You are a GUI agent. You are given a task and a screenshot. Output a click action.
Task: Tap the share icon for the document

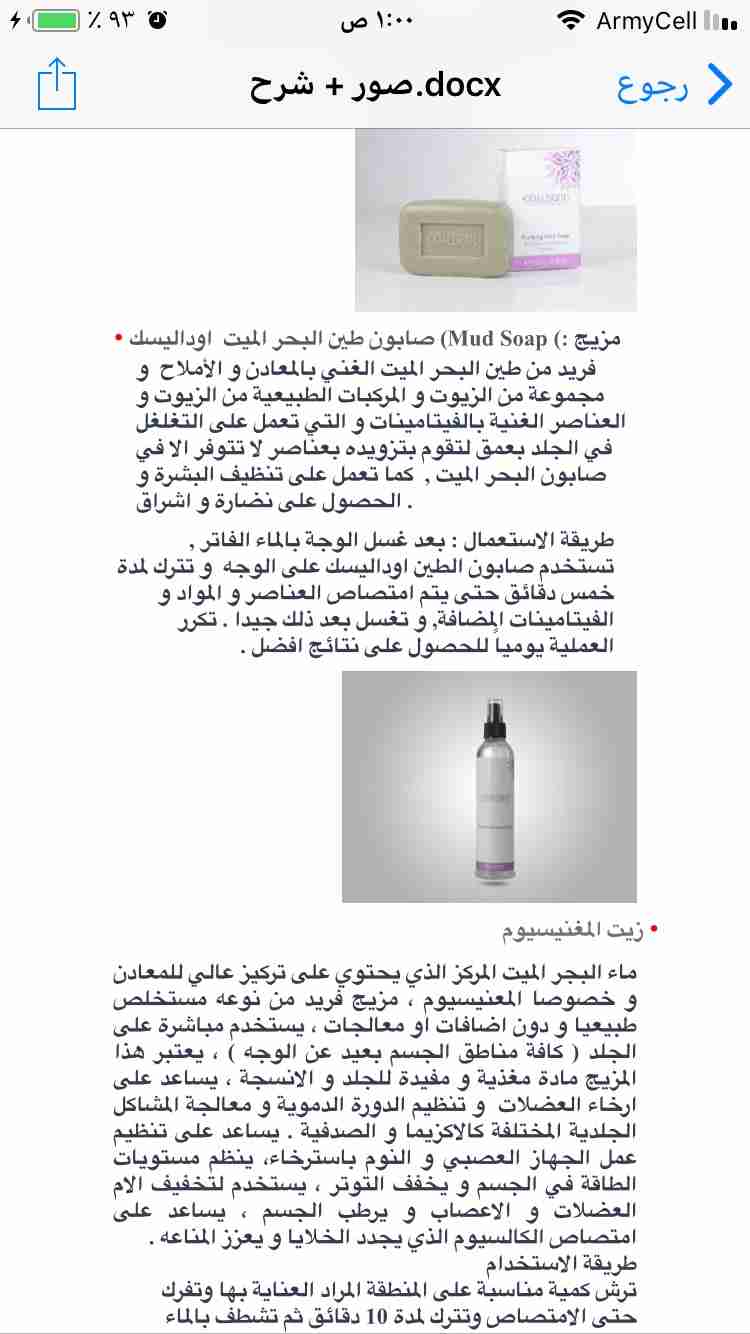pos(56,83)
